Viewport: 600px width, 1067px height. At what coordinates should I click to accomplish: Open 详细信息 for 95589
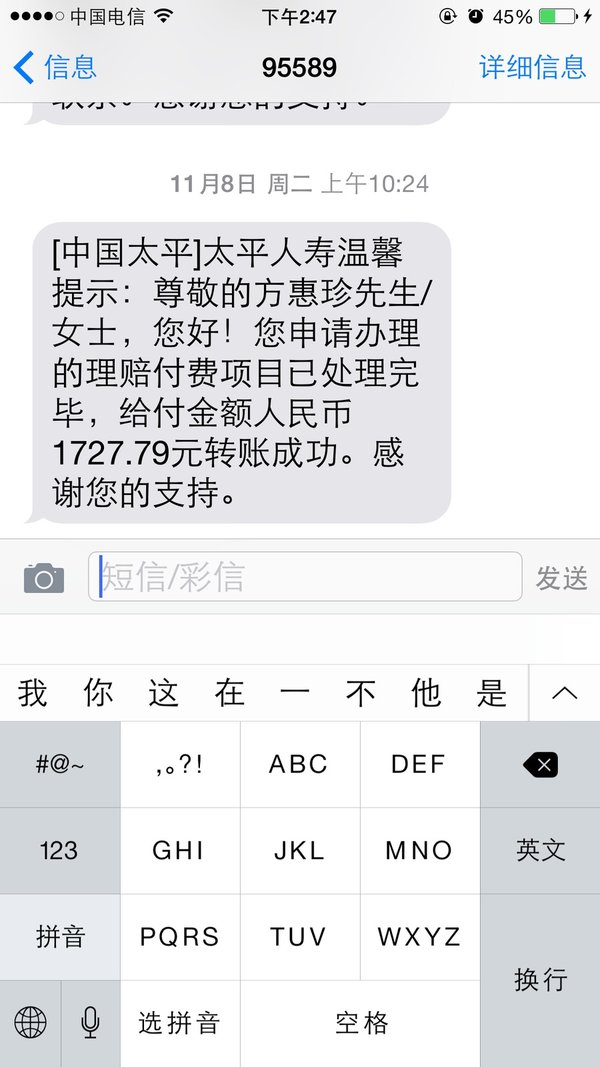533,67
